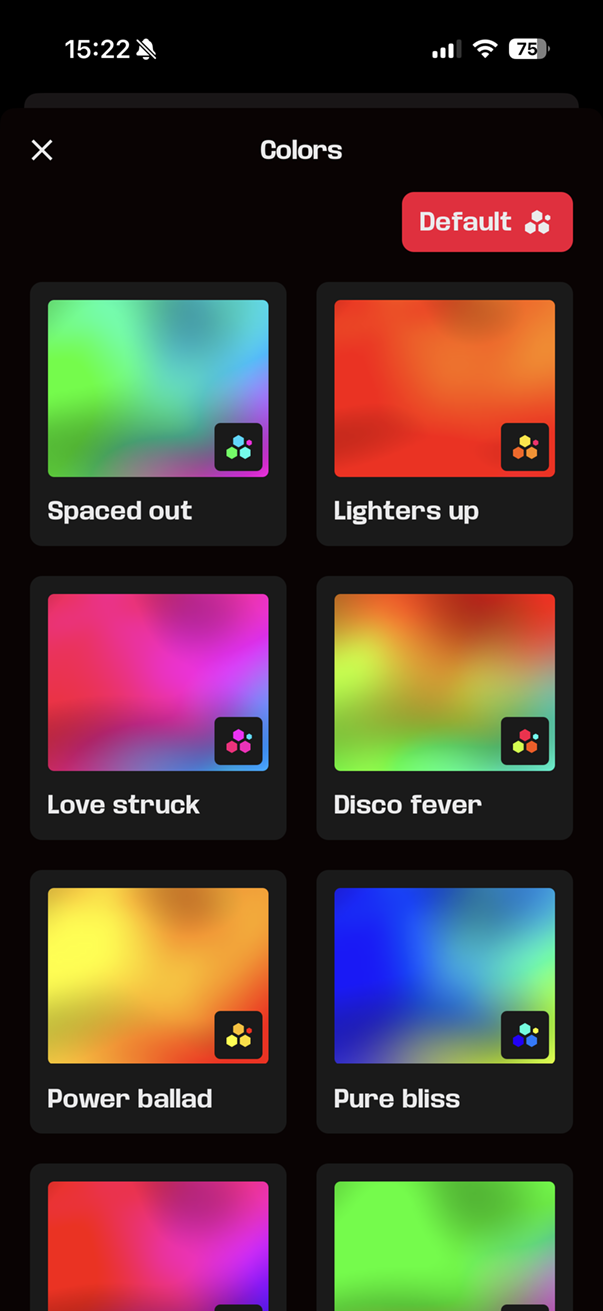This screenshot has width=603, height=1311.
Task: Select the Default color button
Action: tap(487, 222)
